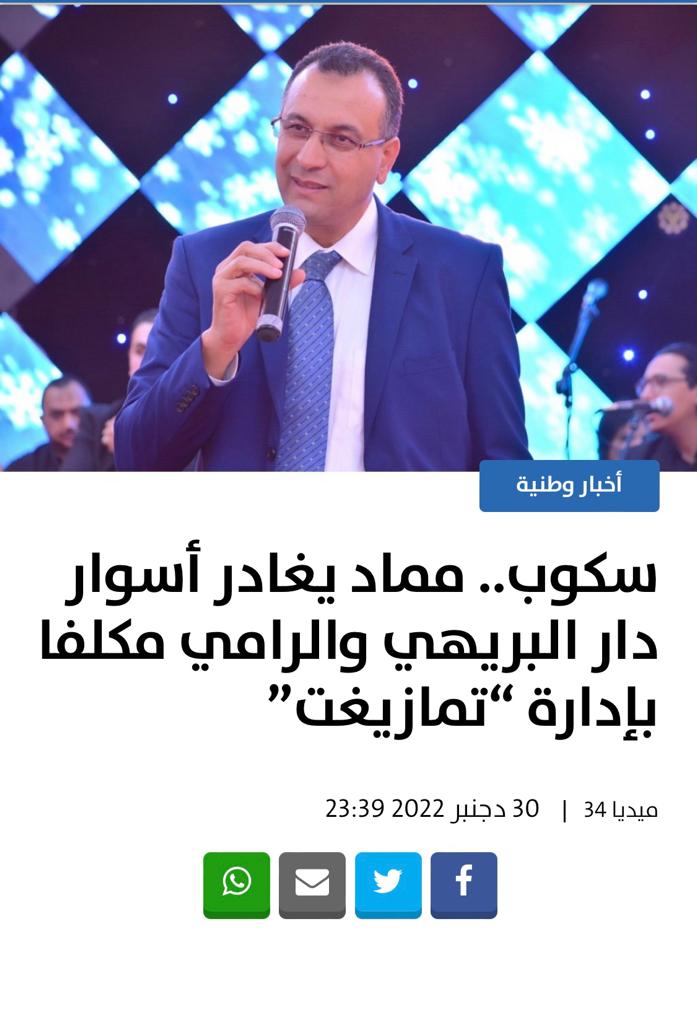Open the أخبار وطنية category tag
Viewport: 697px width, 1024px height.
coord(569,486)
